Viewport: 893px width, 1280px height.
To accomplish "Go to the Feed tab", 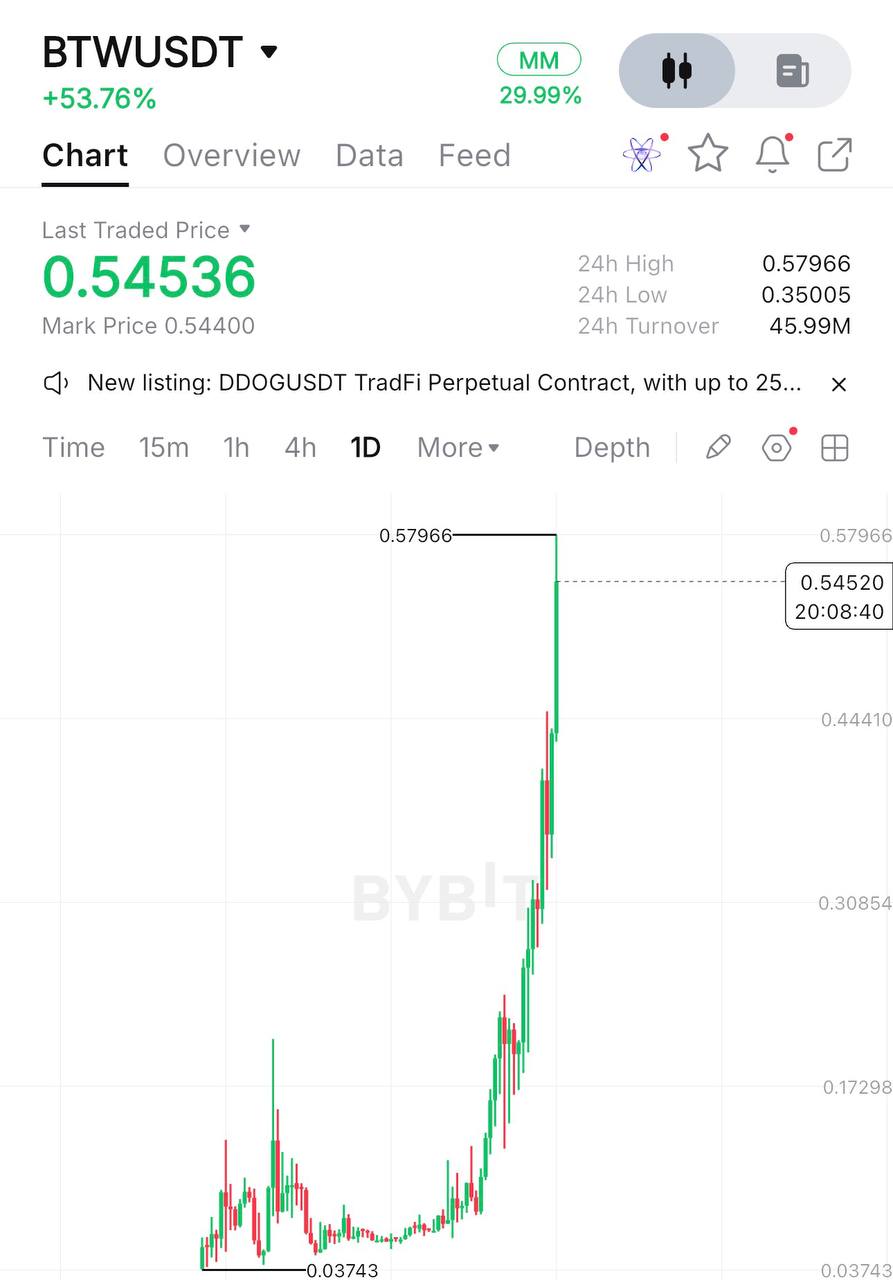I will [x=475, y=155].
